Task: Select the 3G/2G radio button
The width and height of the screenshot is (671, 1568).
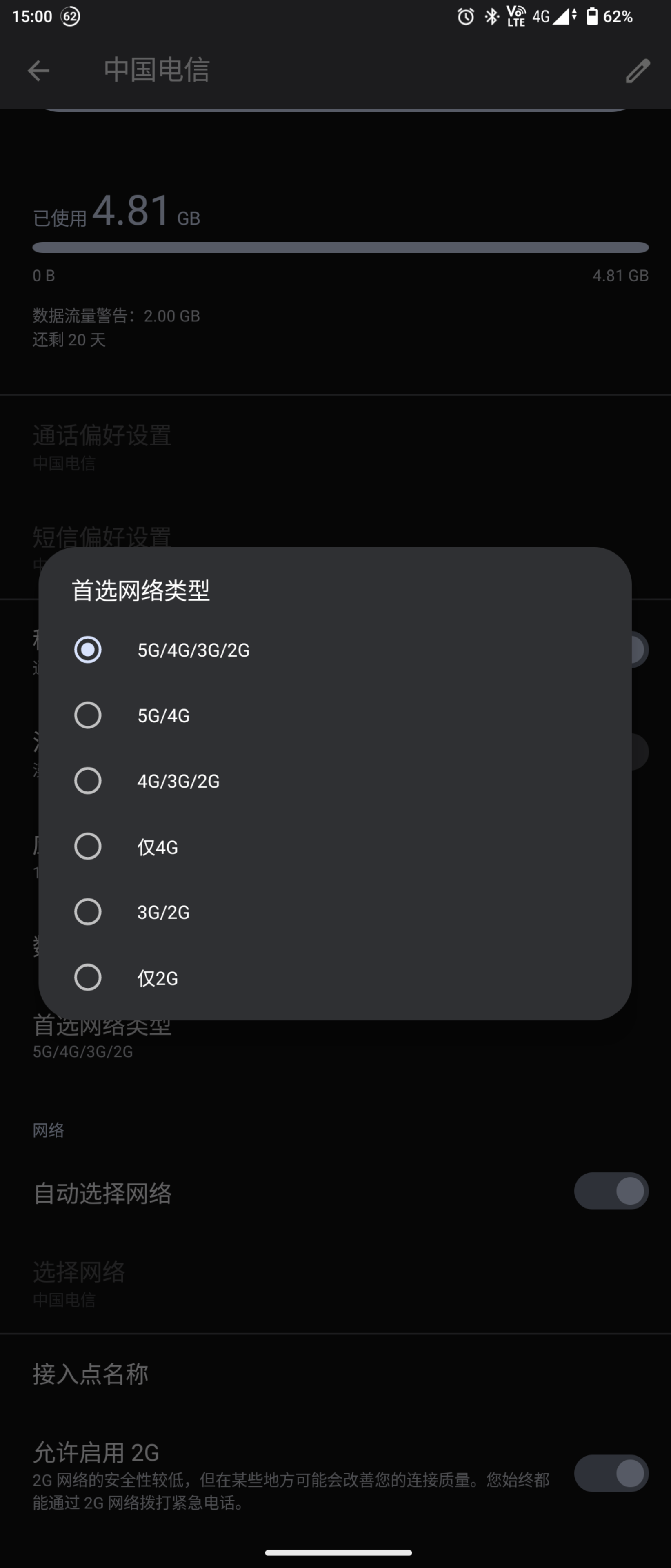Action: [x=89, y=912]
